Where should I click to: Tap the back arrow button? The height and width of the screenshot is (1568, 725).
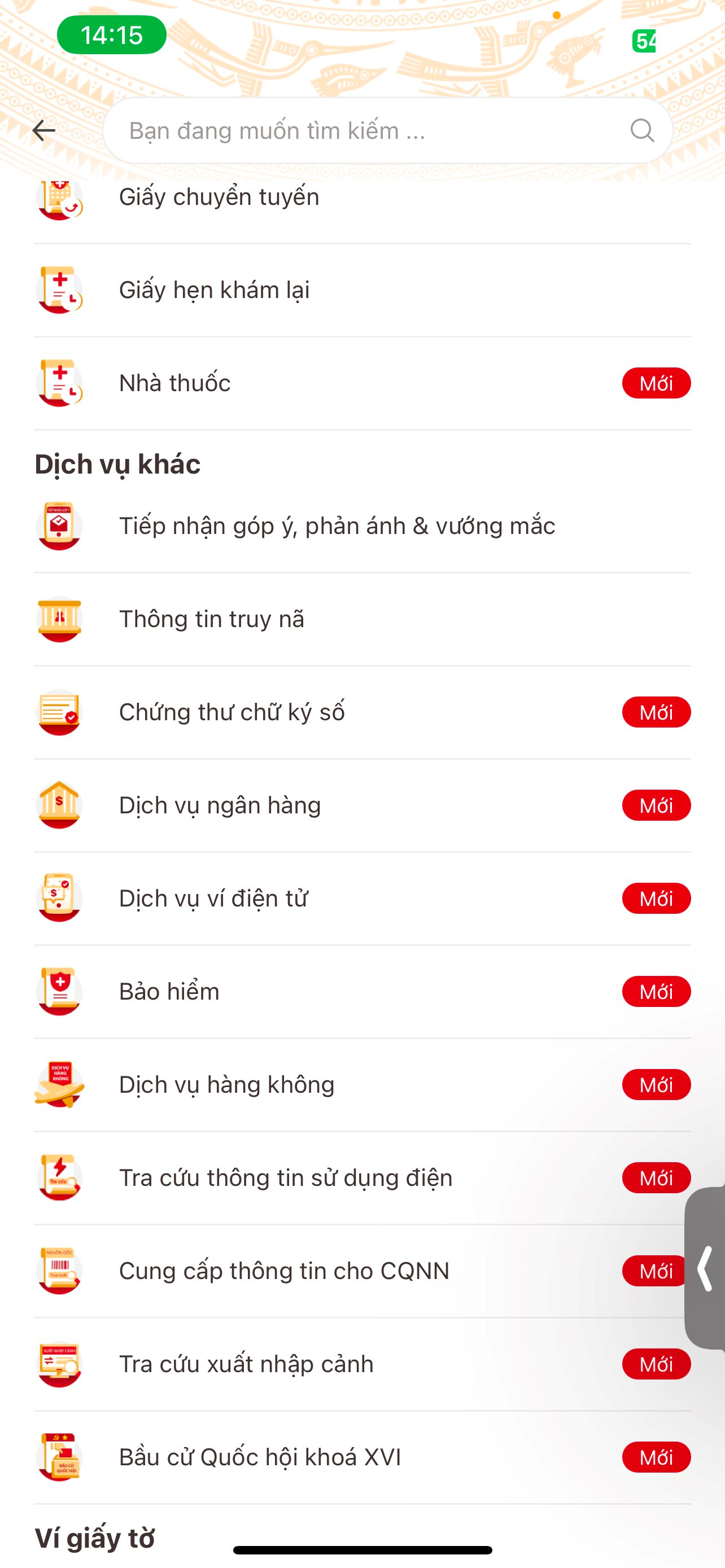pos(42,129)
